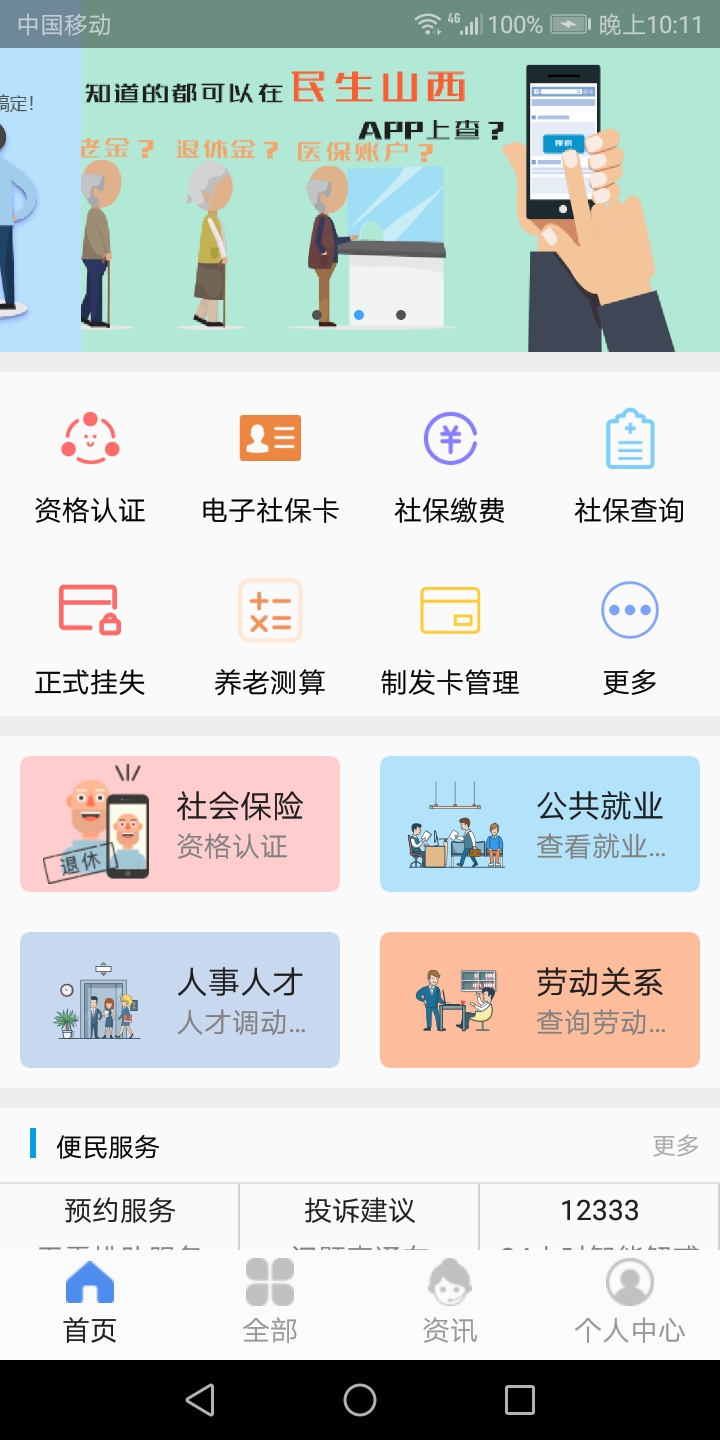Open the 社会保险 资格认证 card
The image size is (720, 1440).
coord(179,823)
